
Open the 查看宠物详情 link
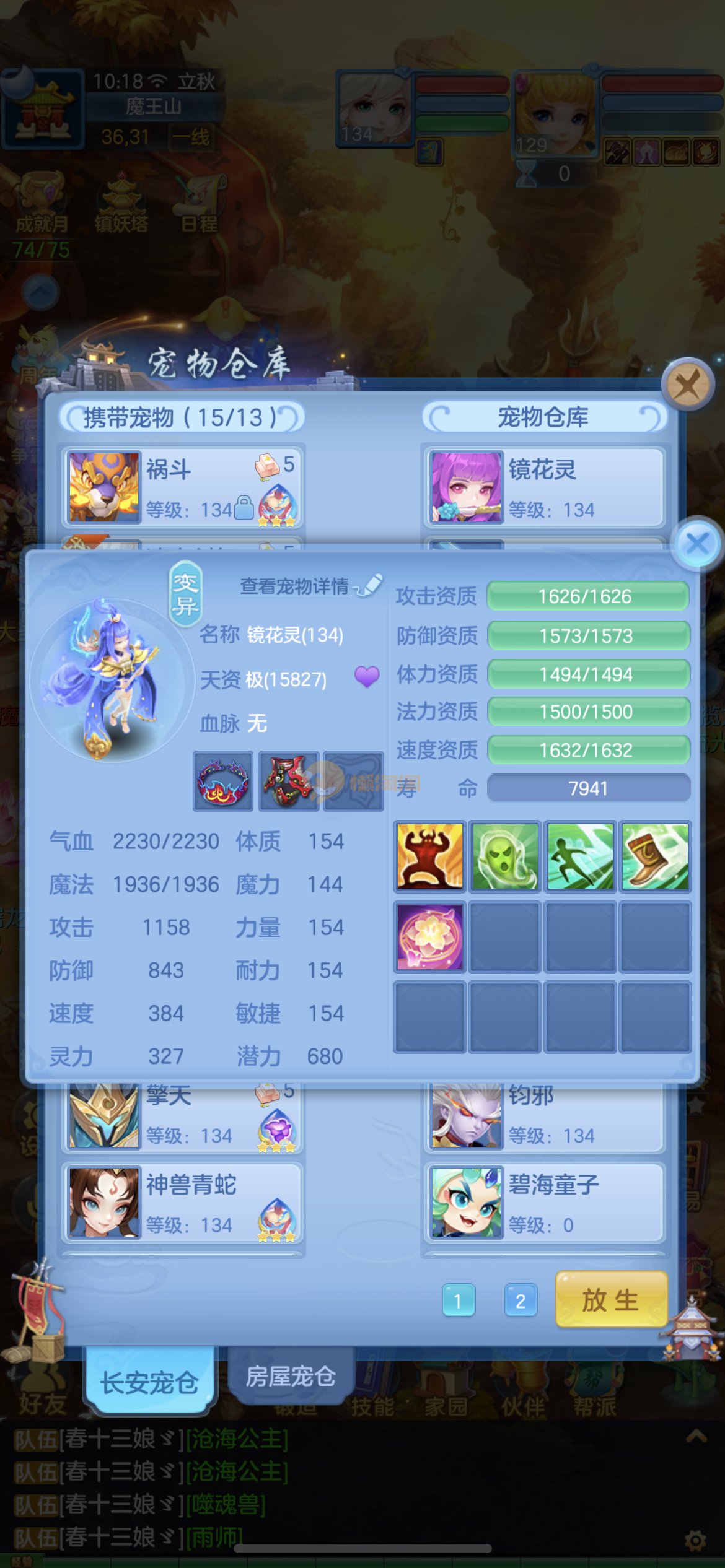(294, 586)
